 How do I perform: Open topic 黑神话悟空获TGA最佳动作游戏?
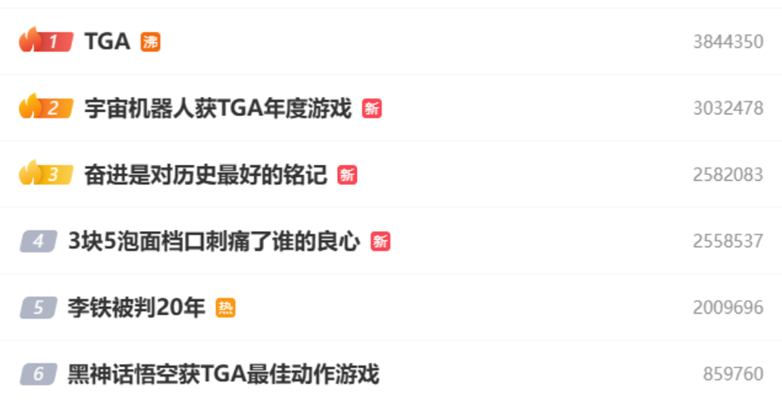223,374
